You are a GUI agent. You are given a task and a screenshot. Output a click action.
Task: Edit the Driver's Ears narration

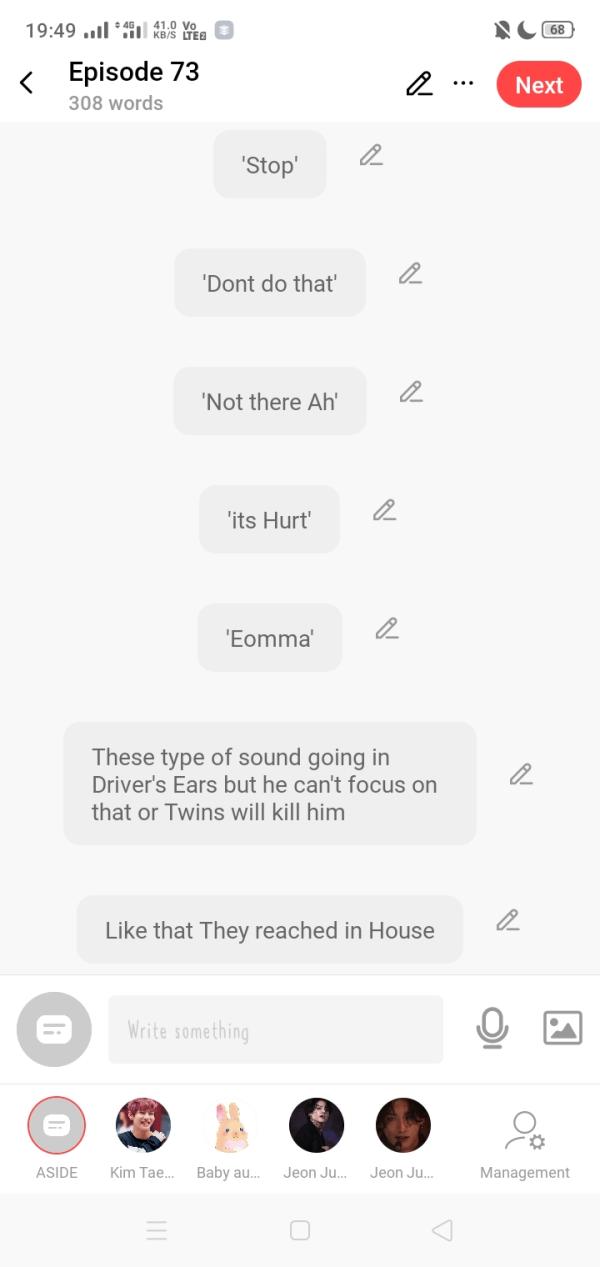pos(520,774)
